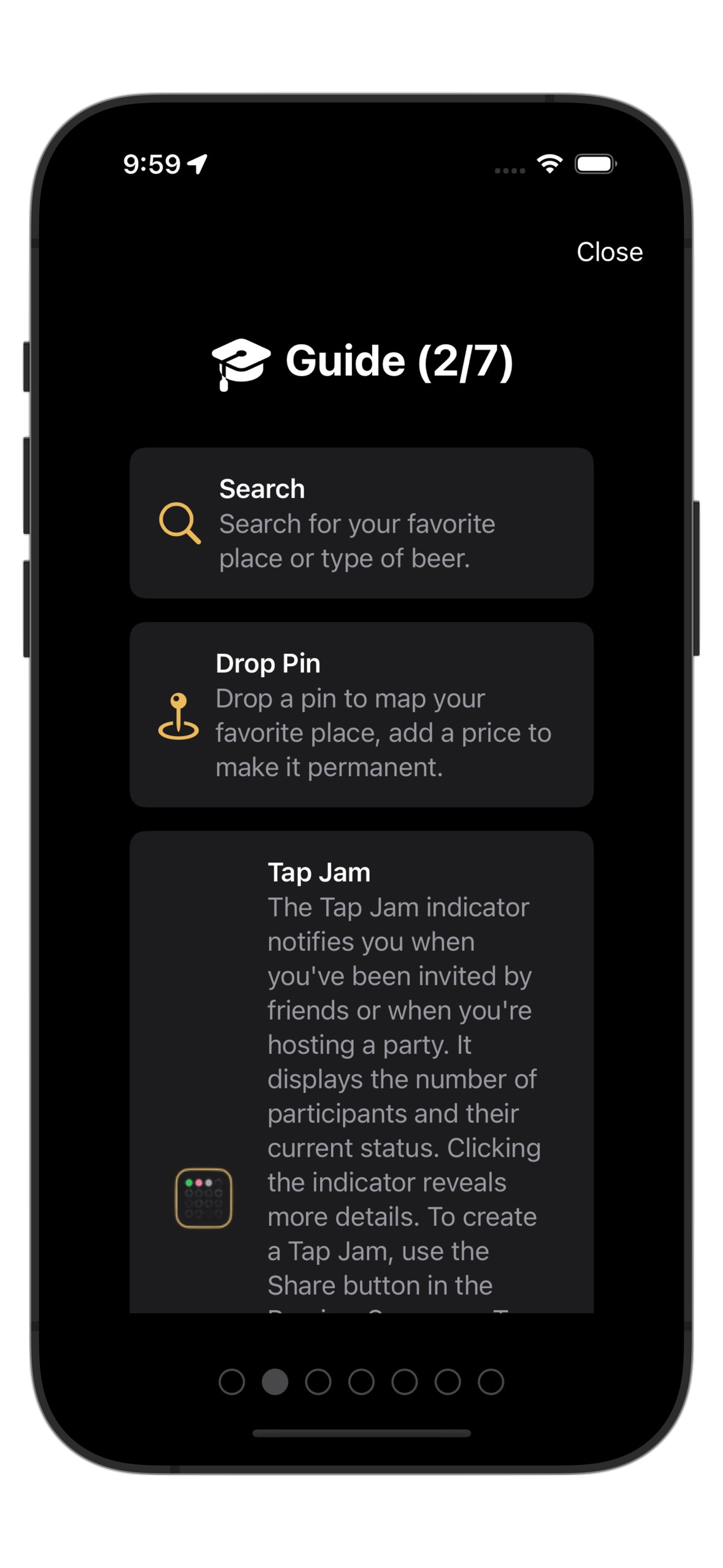Jump to the last guide page dot
This screenshot has width=723, height=1568.
pos(491,1381)
